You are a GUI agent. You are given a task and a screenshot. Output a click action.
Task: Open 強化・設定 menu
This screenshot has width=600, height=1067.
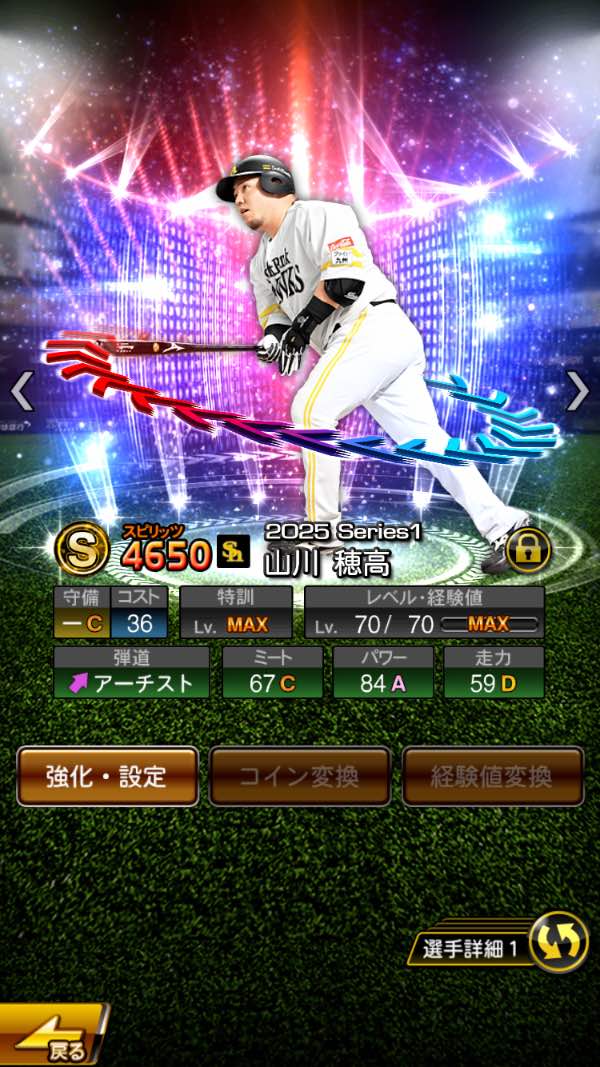(107, 776)
